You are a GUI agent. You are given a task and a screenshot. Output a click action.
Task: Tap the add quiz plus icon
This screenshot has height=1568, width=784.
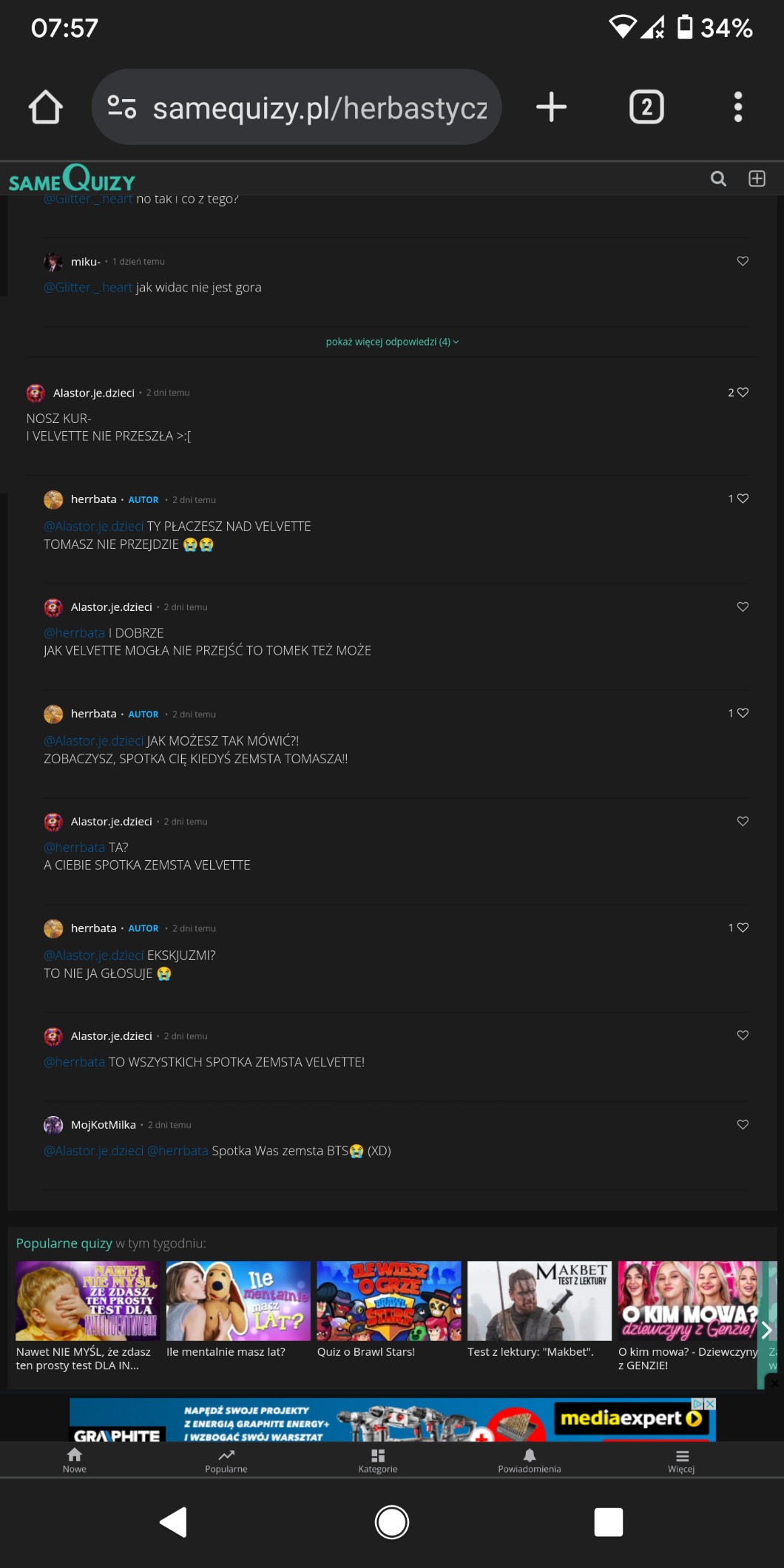coord(757,179)
